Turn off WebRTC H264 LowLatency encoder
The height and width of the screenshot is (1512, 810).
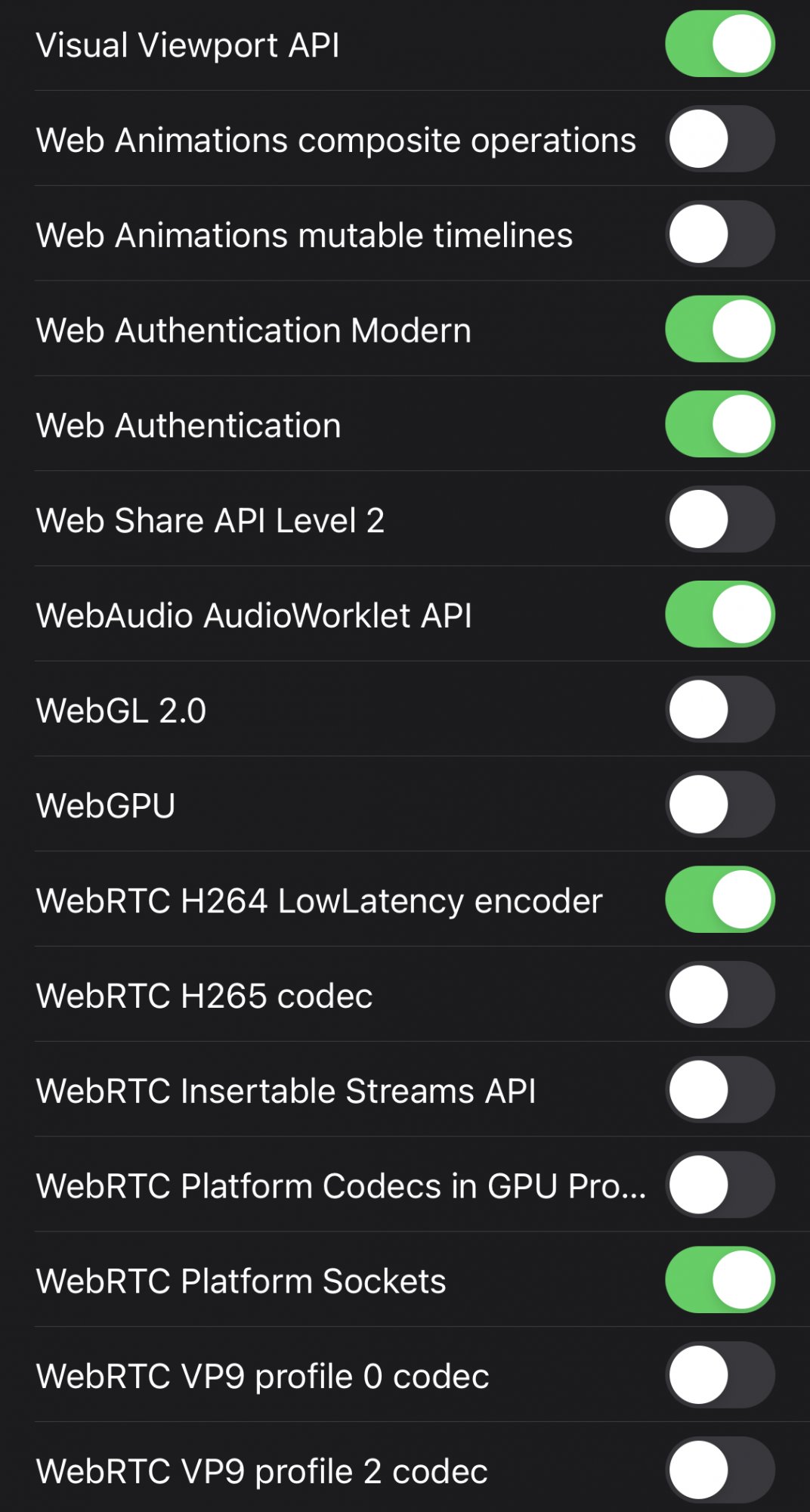coord(719,900)
